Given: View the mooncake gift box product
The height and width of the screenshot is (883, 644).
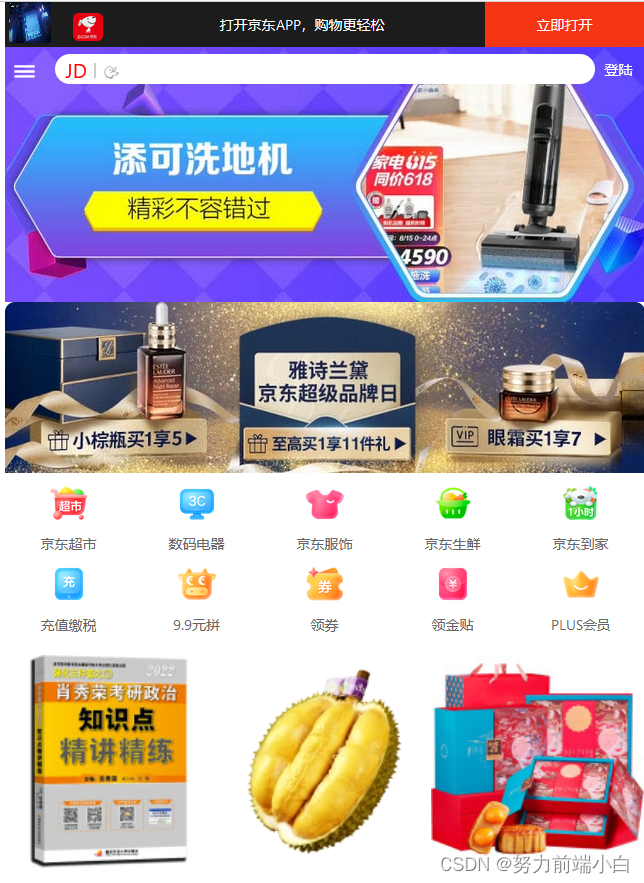Looking at the screenshot, I should pos(532,760).
